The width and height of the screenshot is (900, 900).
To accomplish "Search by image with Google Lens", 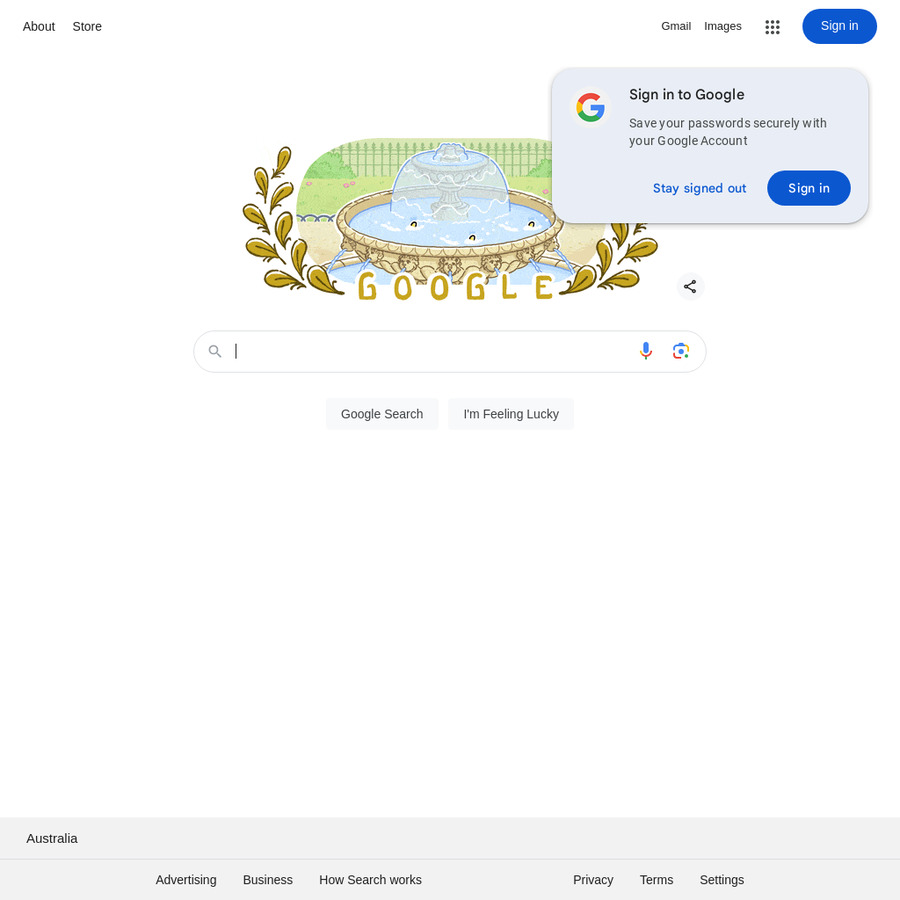I will coord(681,351).
